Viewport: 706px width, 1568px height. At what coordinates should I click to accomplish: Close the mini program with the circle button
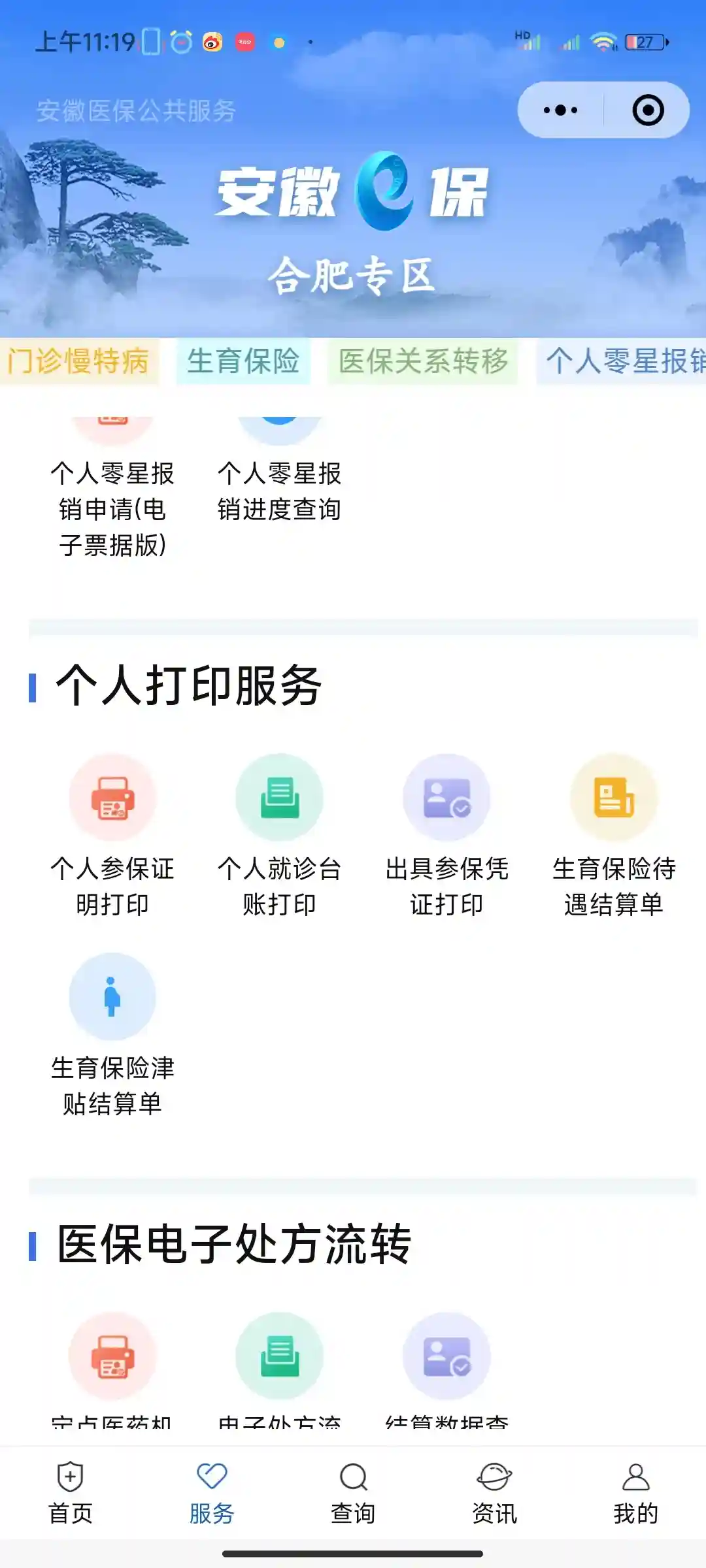pyautogui.click(x=648, y=110)
